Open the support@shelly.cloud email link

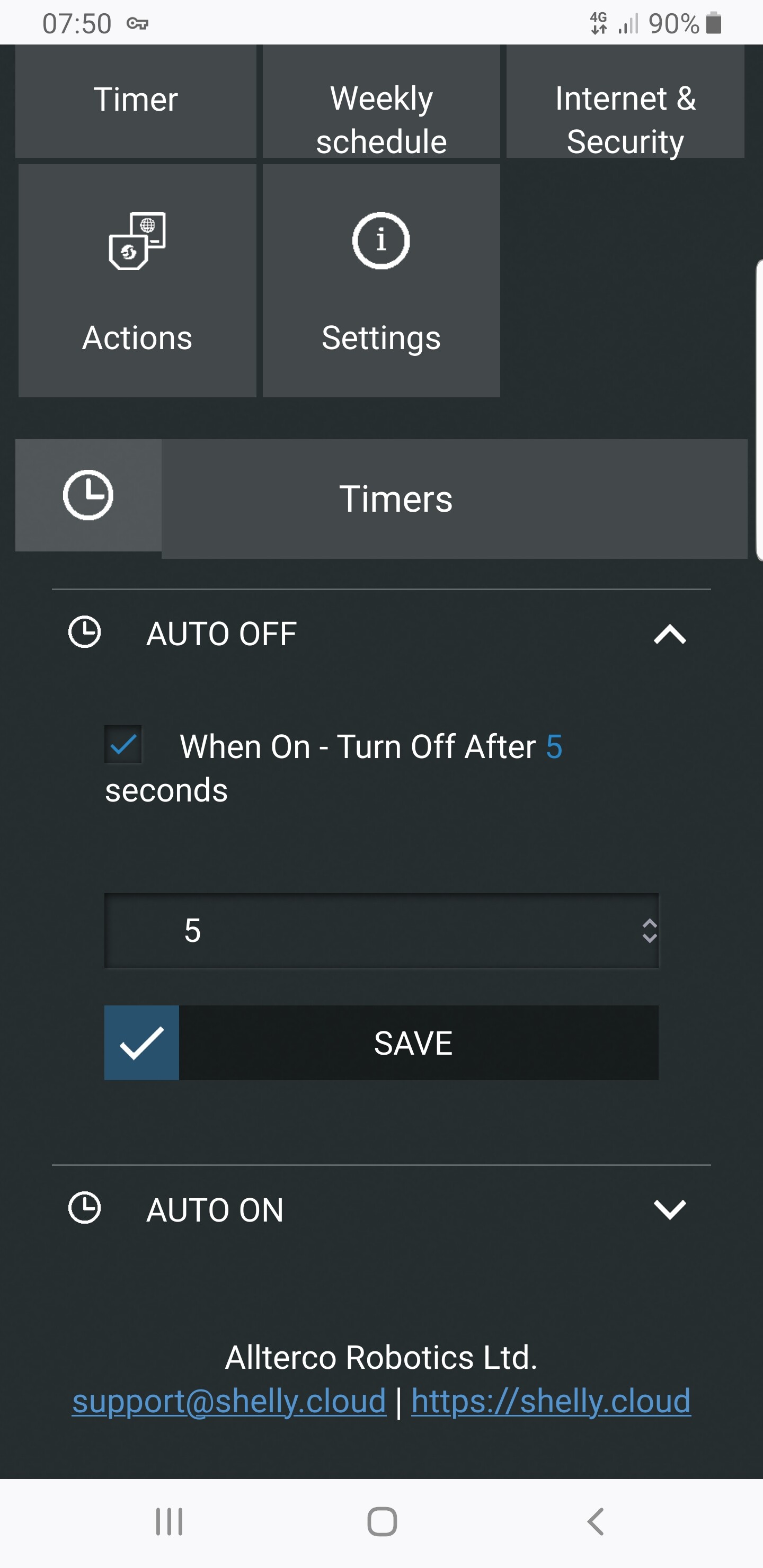(x=229, y=1401)
